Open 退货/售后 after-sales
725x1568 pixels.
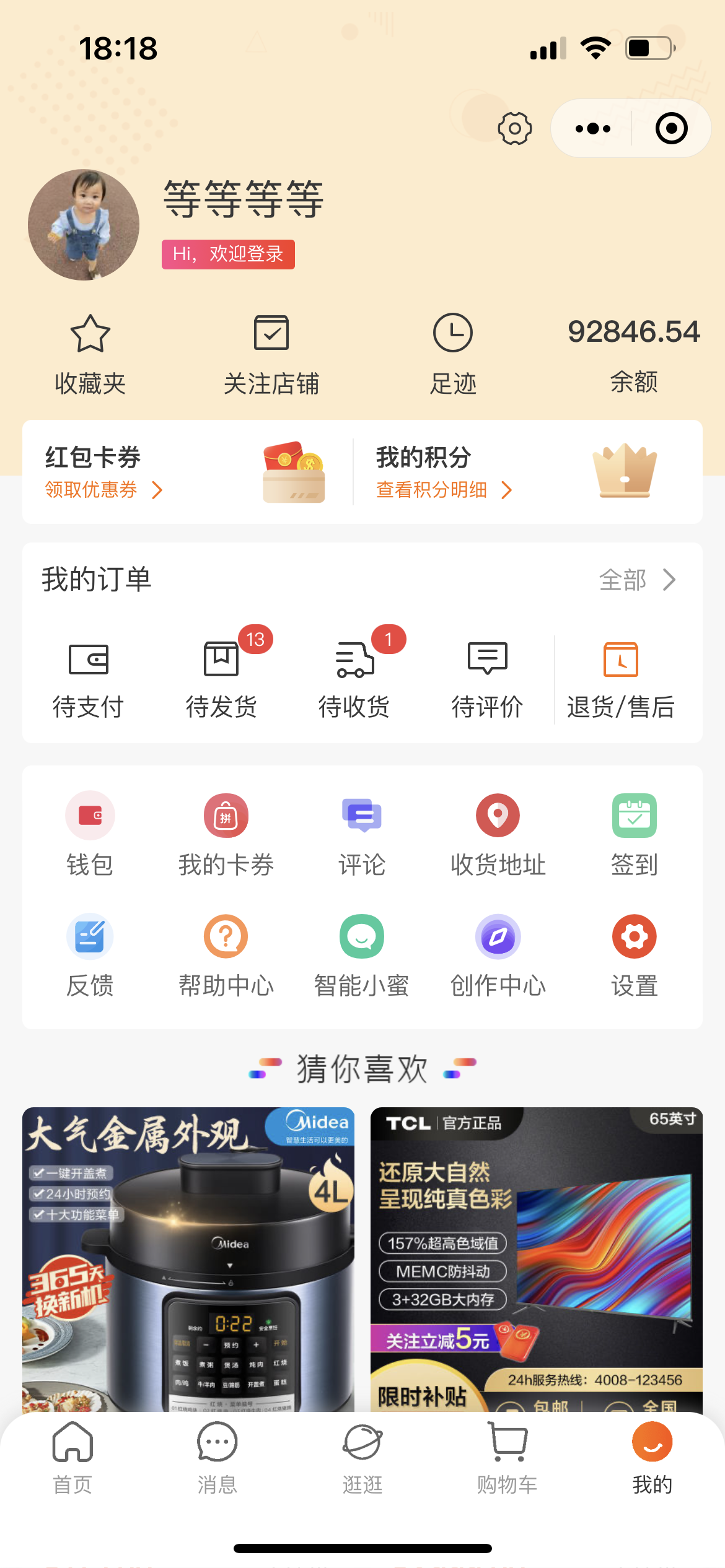[x=620, y=678]
